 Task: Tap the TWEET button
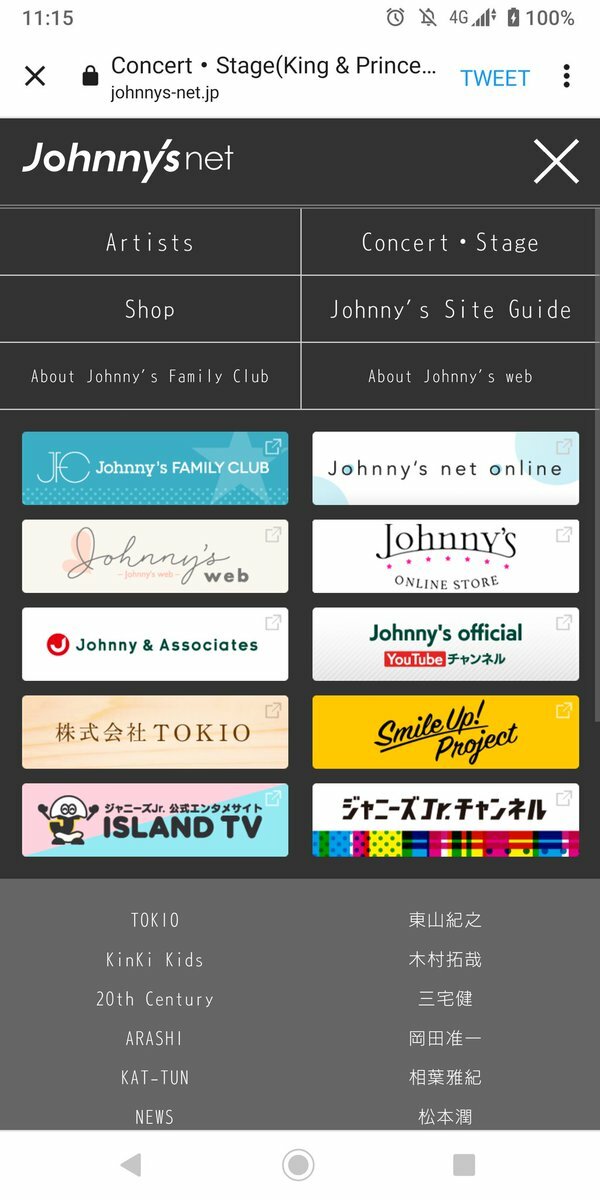495,78
